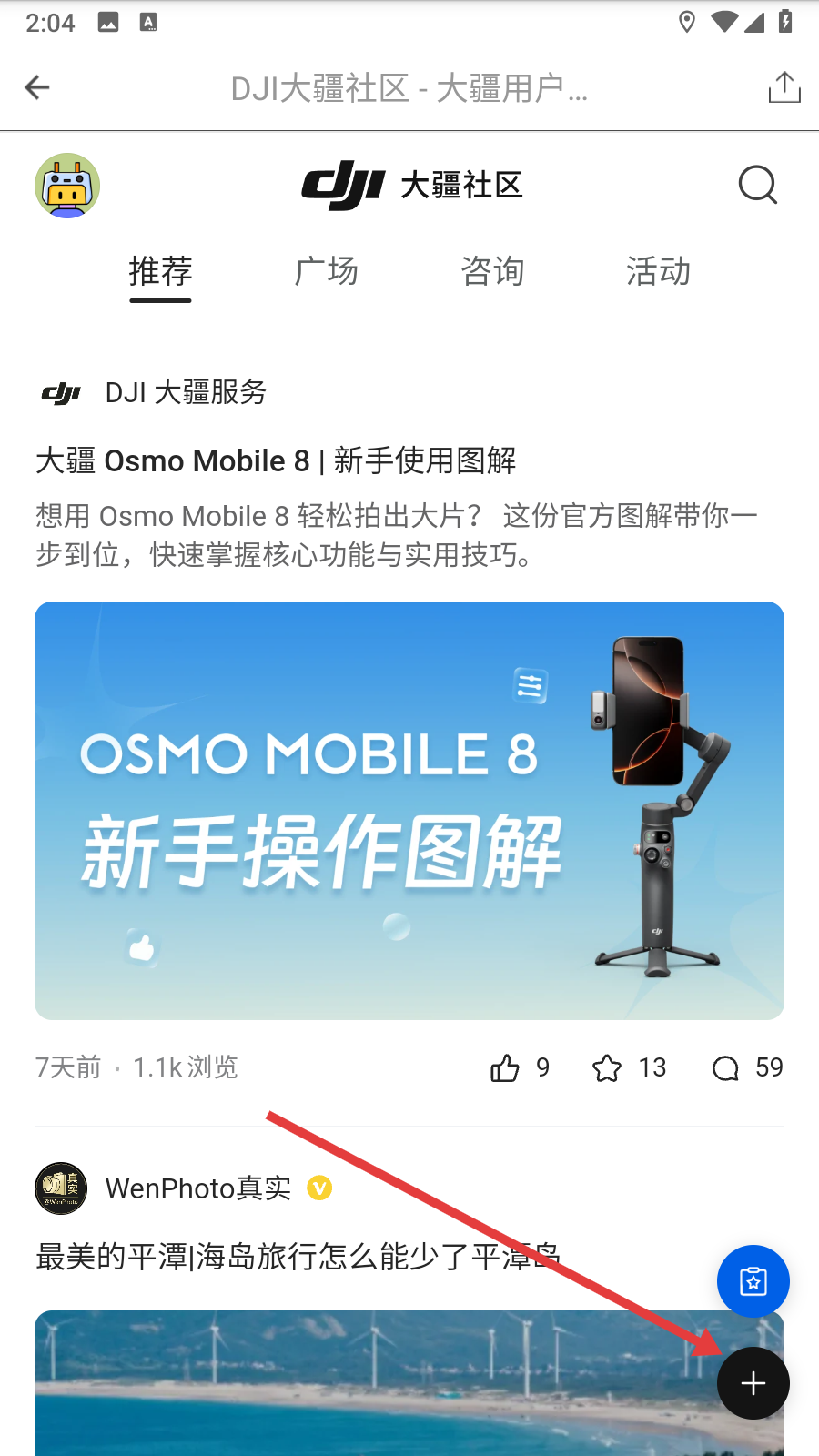
Task: Go back using the top-left arrow
Action: [x=37, y=87]
